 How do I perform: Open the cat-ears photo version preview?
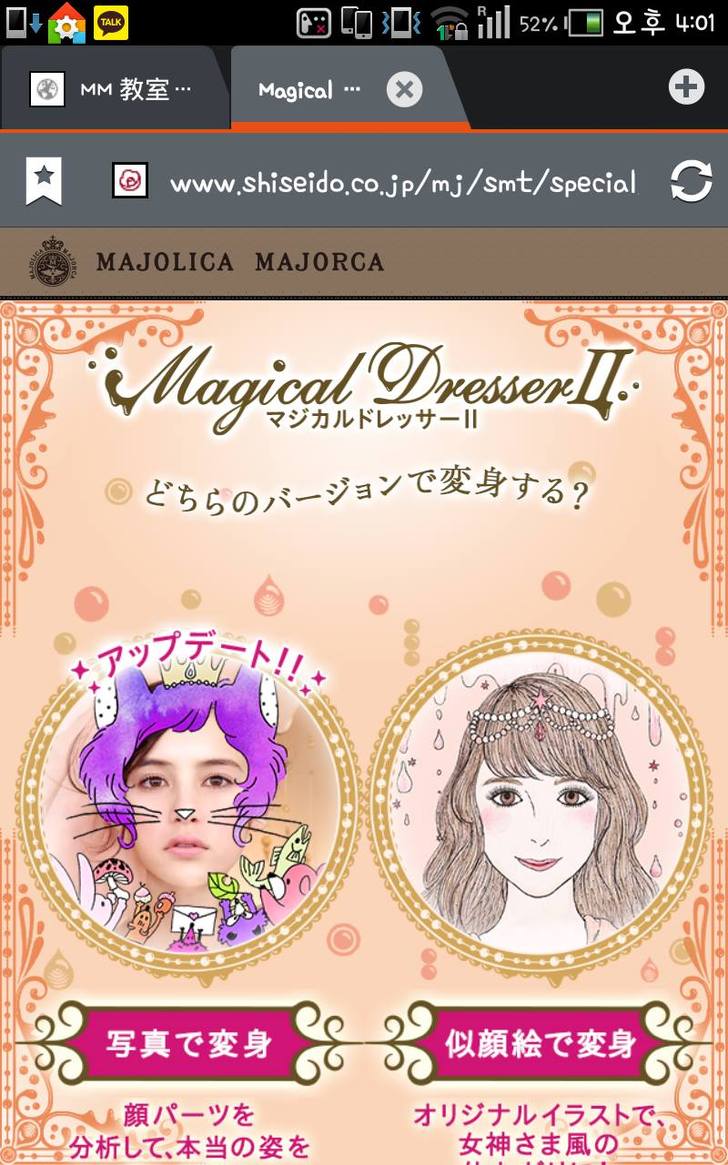(188, 800)
